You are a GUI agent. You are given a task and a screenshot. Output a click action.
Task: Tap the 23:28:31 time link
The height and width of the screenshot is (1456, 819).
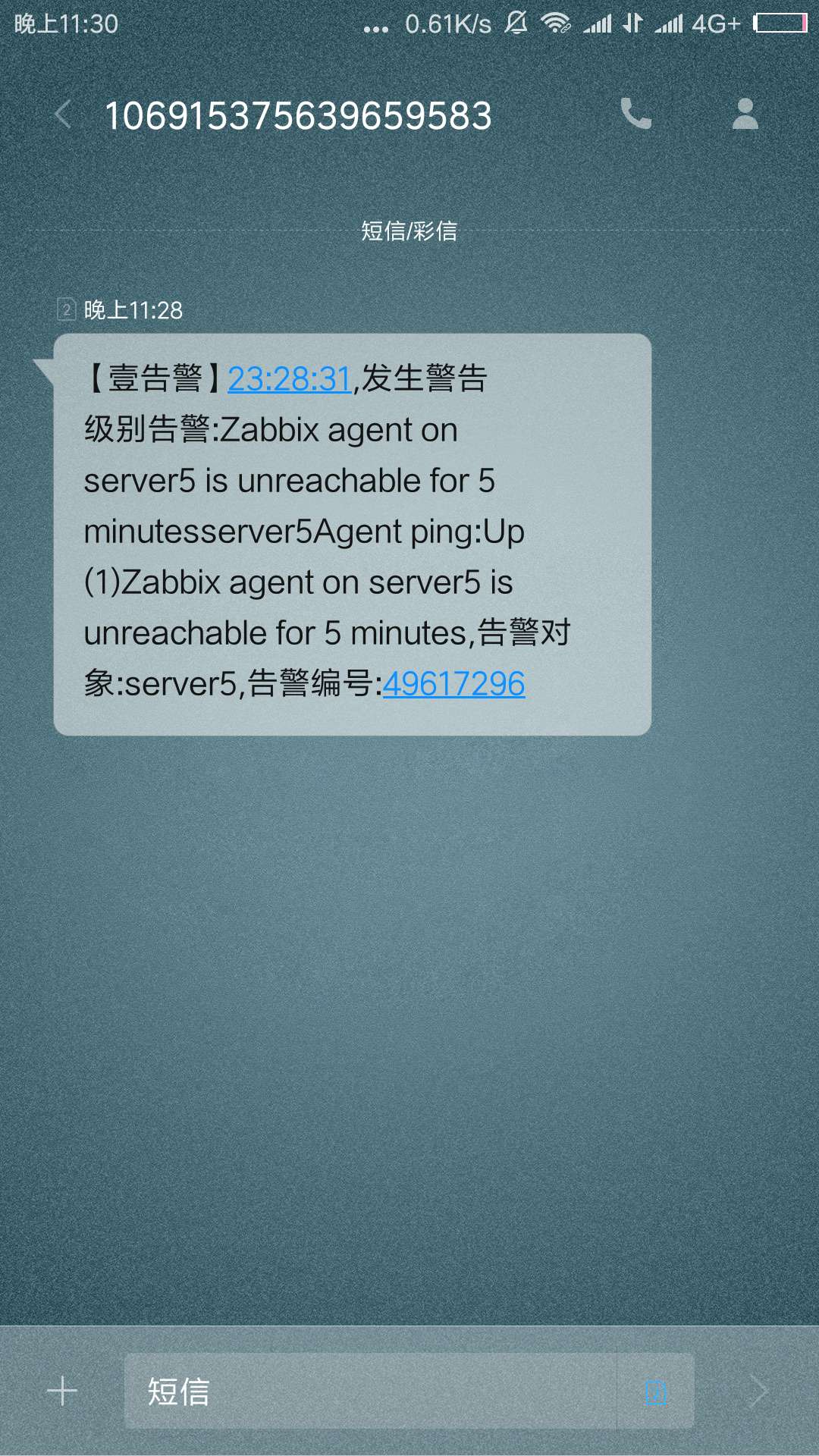(x=289, y=379)
